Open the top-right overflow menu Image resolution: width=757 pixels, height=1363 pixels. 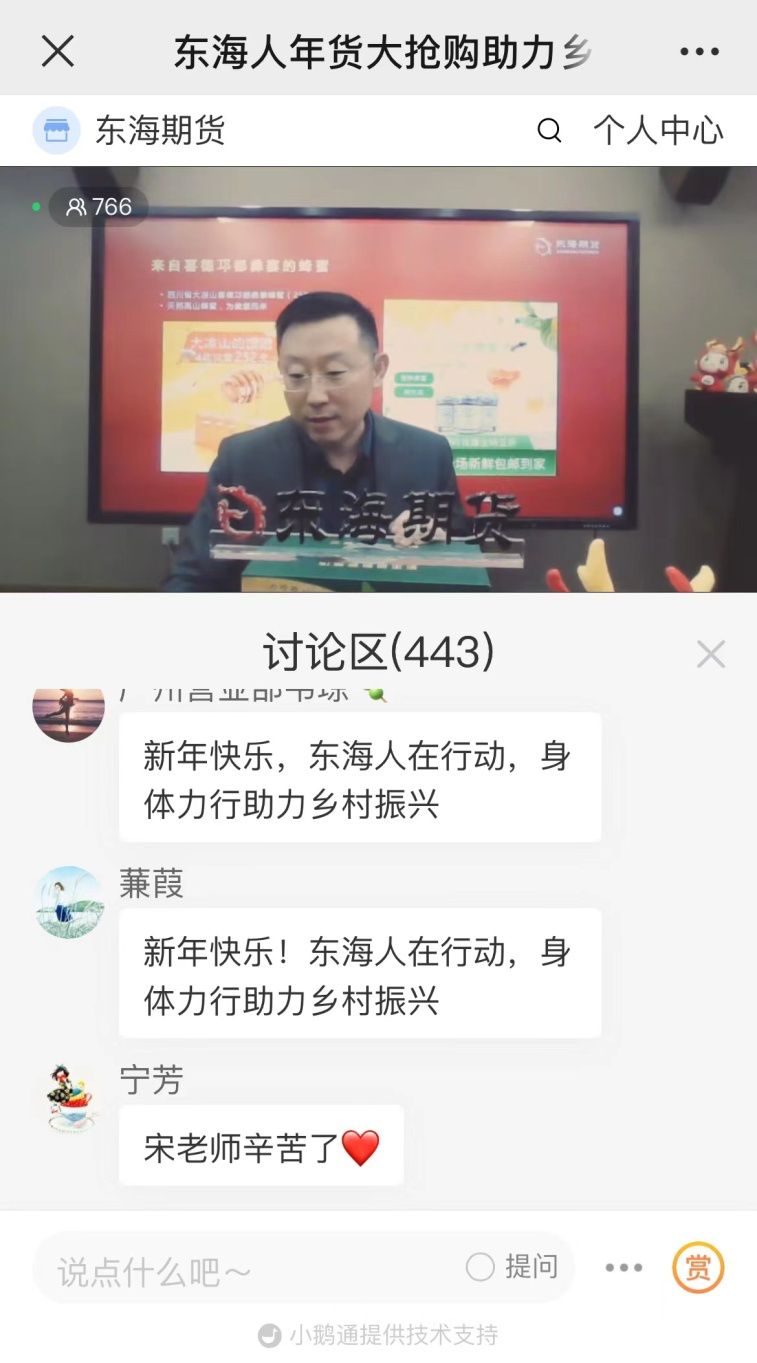(699, 51)
